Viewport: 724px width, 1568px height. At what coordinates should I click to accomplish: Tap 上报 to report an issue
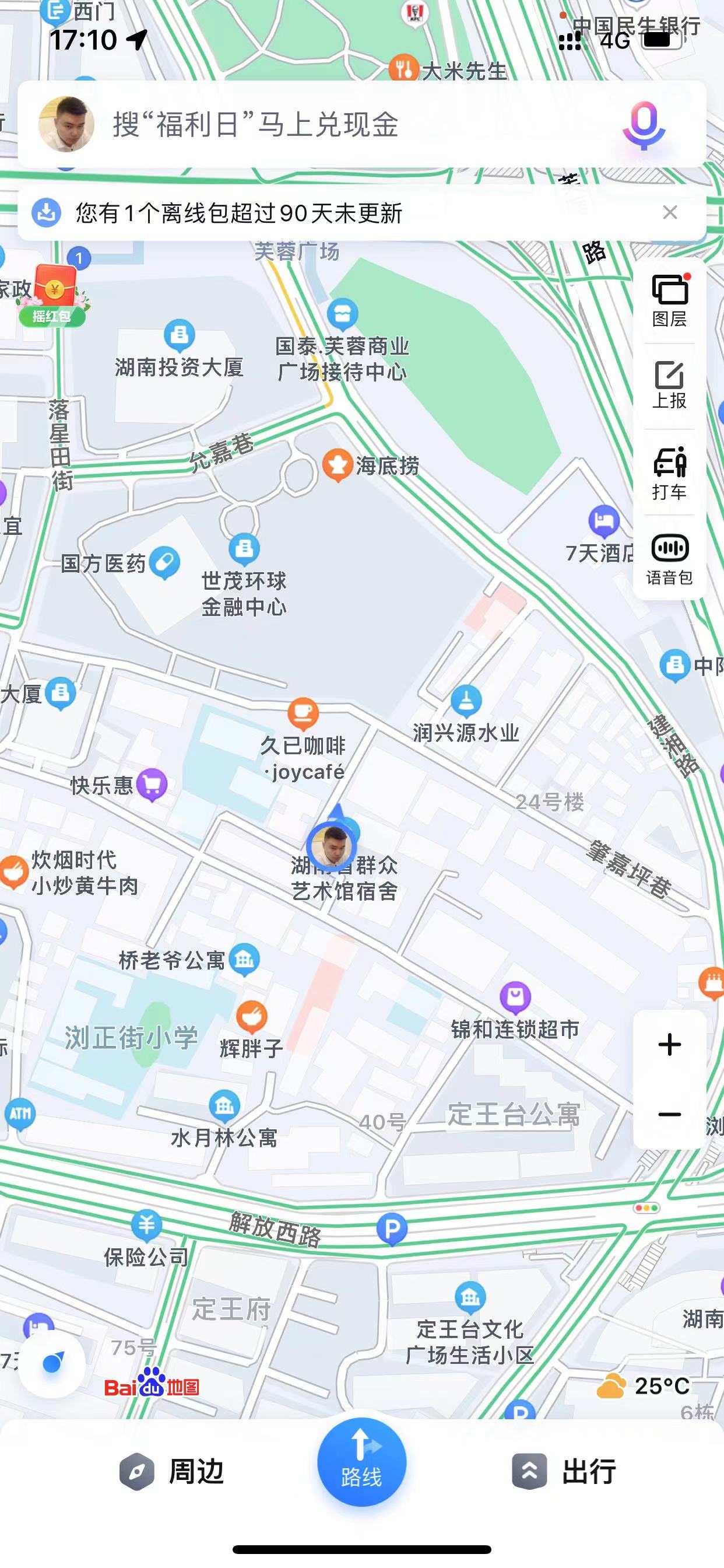[x=669, y=384]
